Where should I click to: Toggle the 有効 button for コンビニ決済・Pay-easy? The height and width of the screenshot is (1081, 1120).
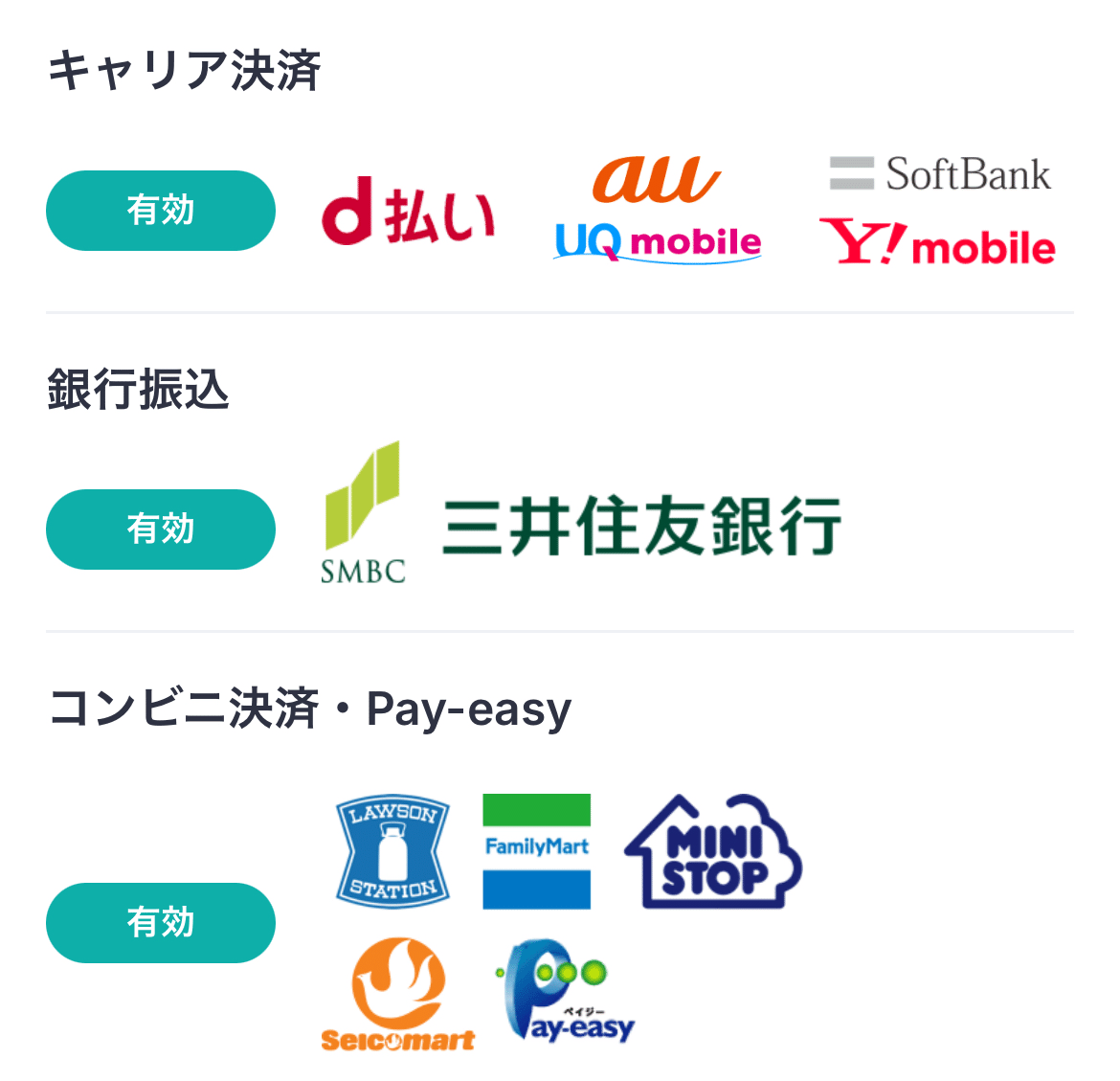(x=161, y=923)
